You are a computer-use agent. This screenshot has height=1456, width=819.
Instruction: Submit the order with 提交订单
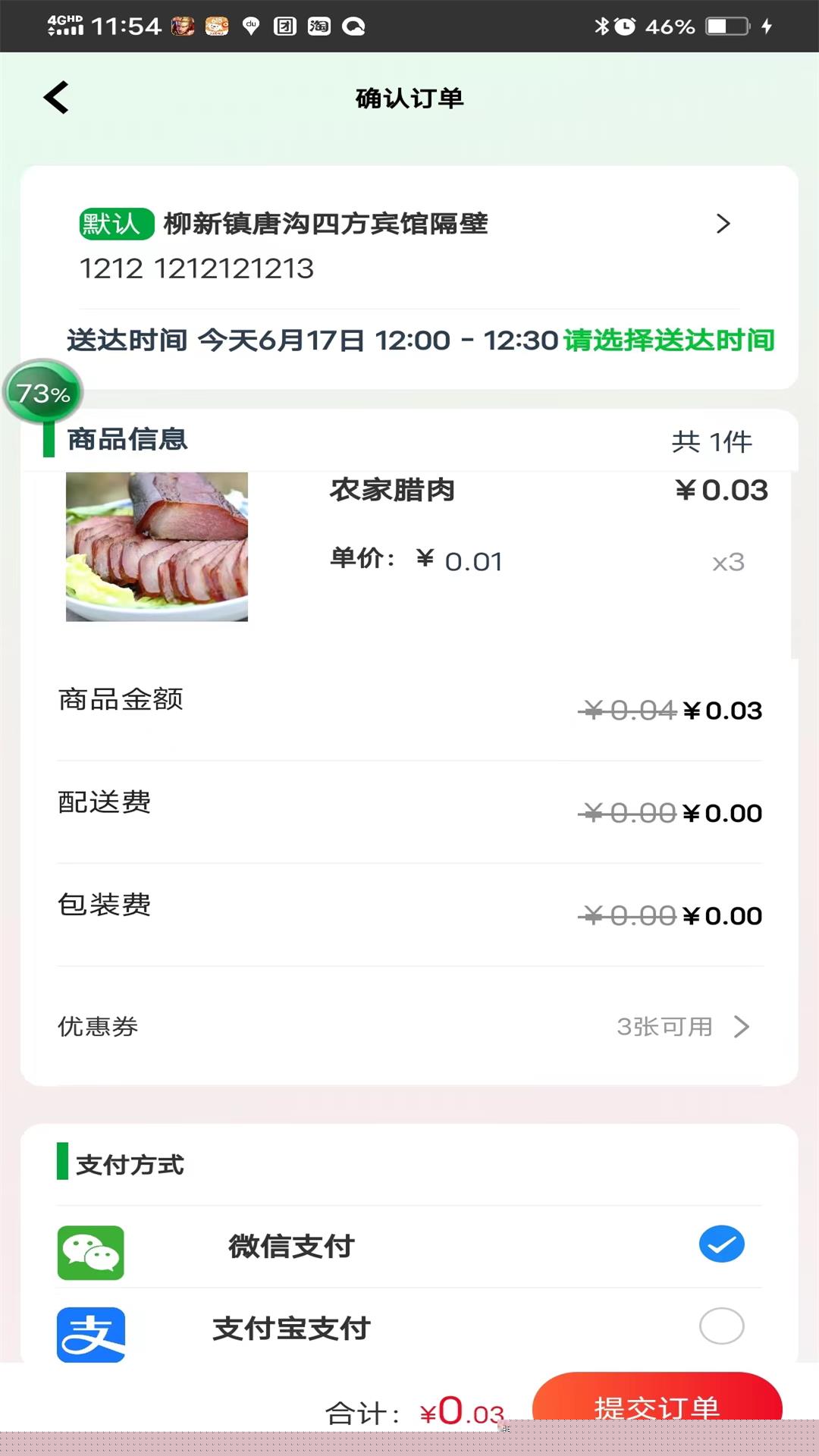(x=657, y=1403)
